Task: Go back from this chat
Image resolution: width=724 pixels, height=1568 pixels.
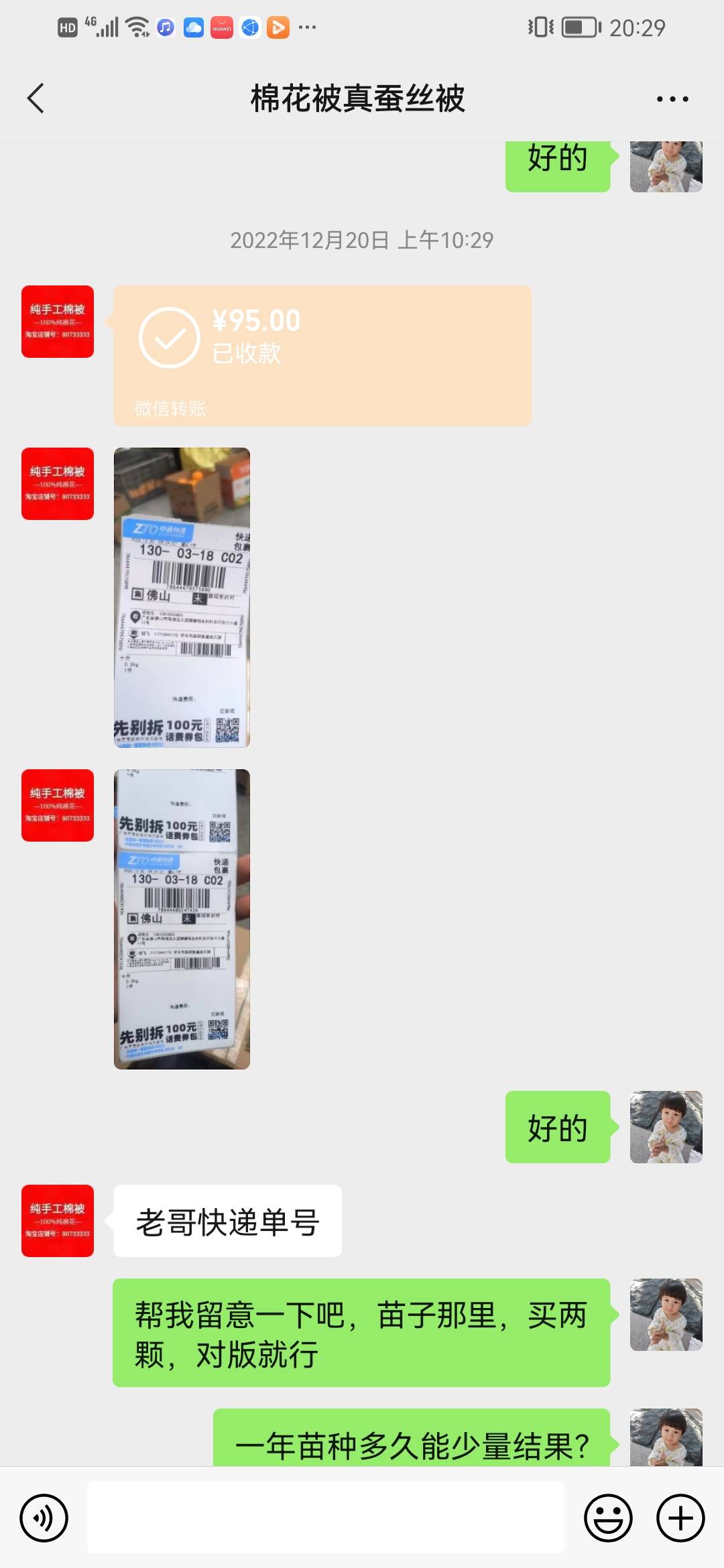Action: tap(36, 99)
